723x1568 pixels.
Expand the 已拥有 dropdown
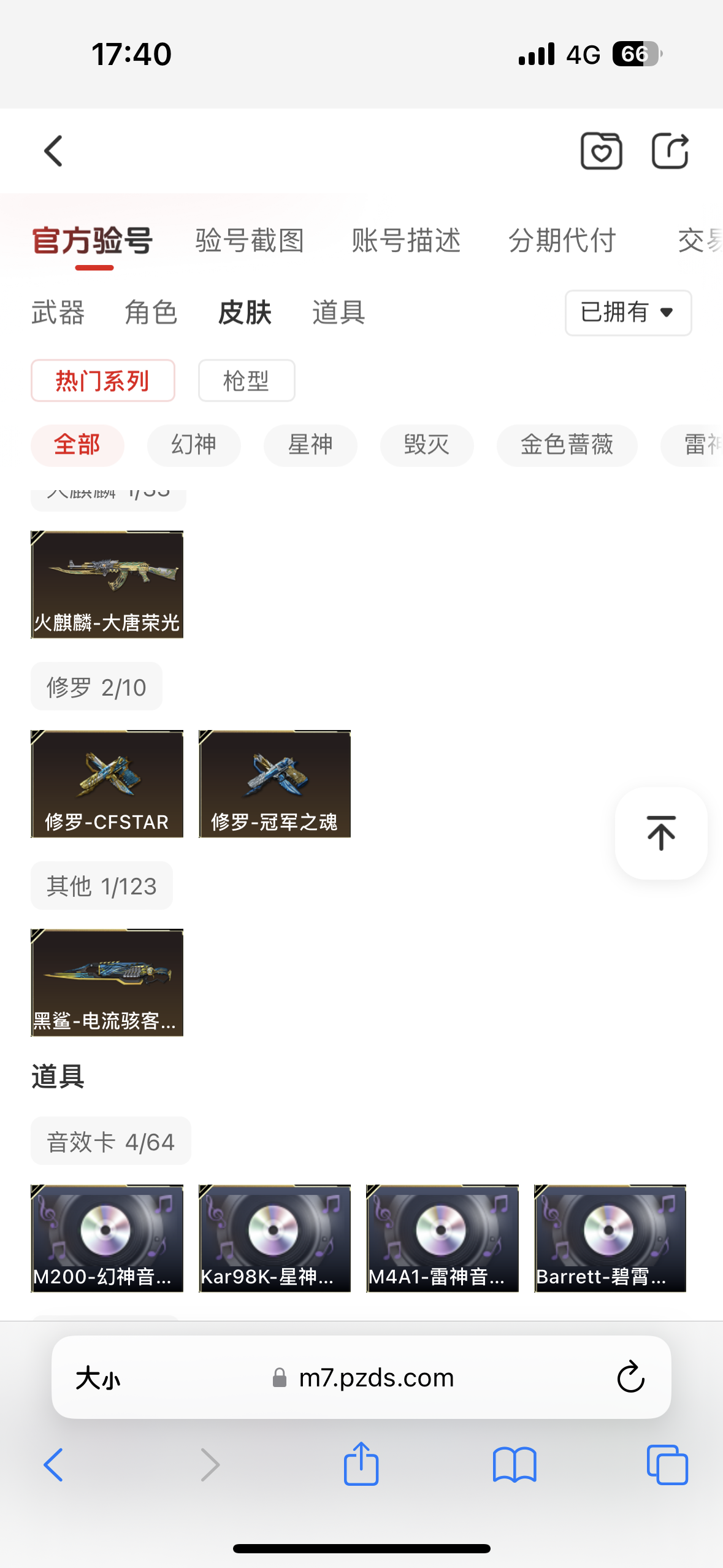[x=628, y=313]
